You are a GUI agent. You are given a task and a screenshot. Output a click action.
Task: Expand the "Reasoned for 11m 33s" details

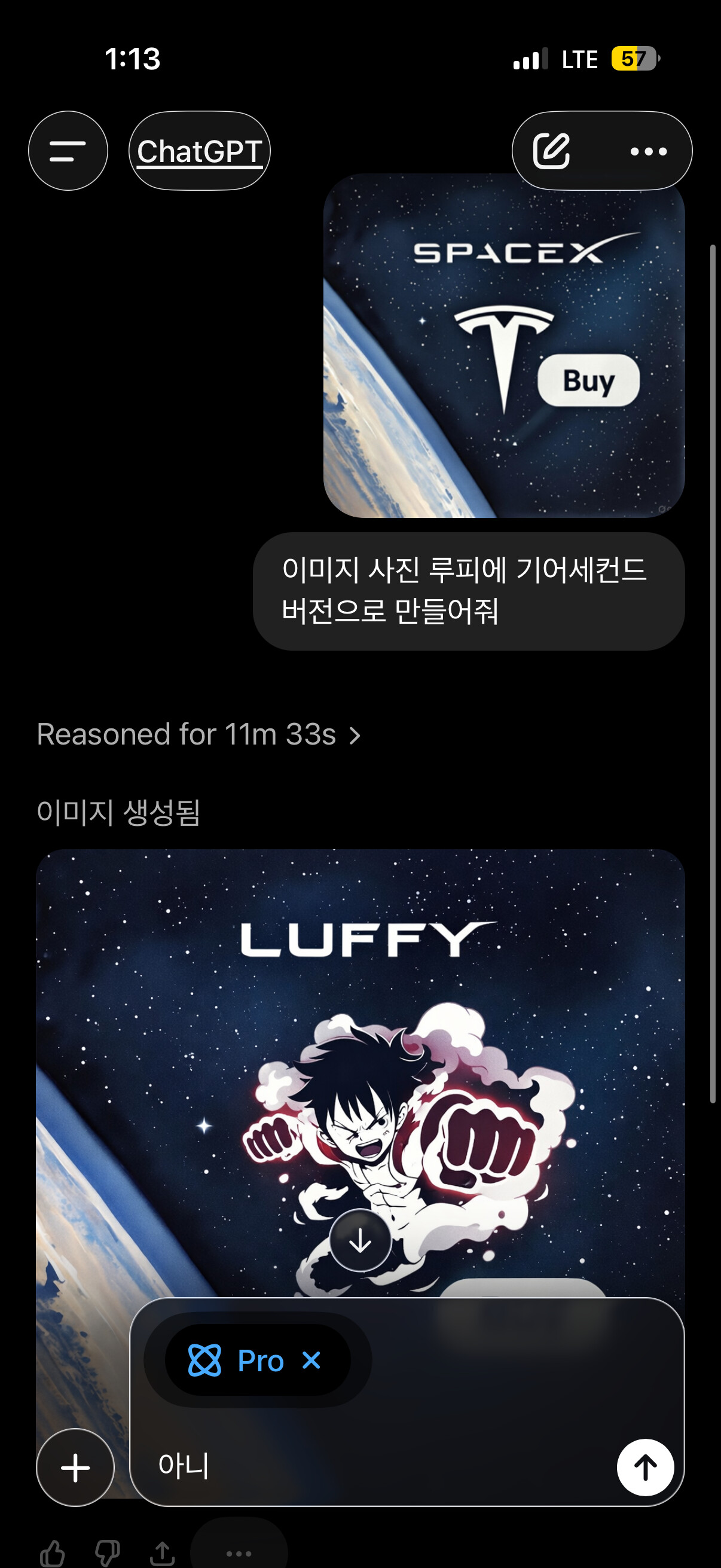tap(198, 734)
